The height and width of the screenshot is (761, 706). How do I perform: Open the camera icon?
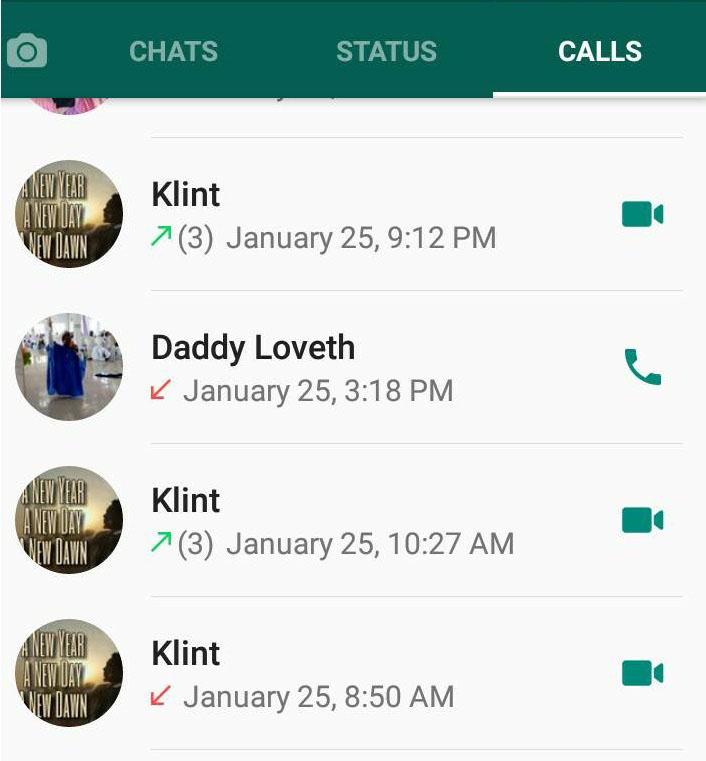pyautogui.click(x=27, y=51)
